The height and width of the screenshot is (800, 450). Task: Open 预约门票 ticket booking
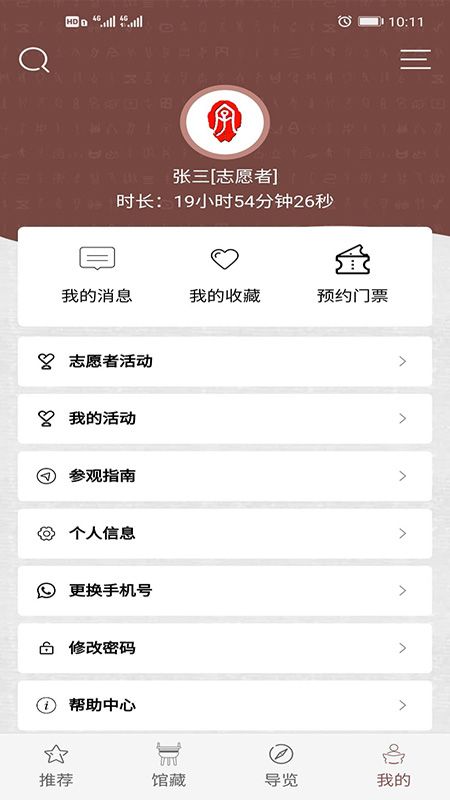point(353,274)
